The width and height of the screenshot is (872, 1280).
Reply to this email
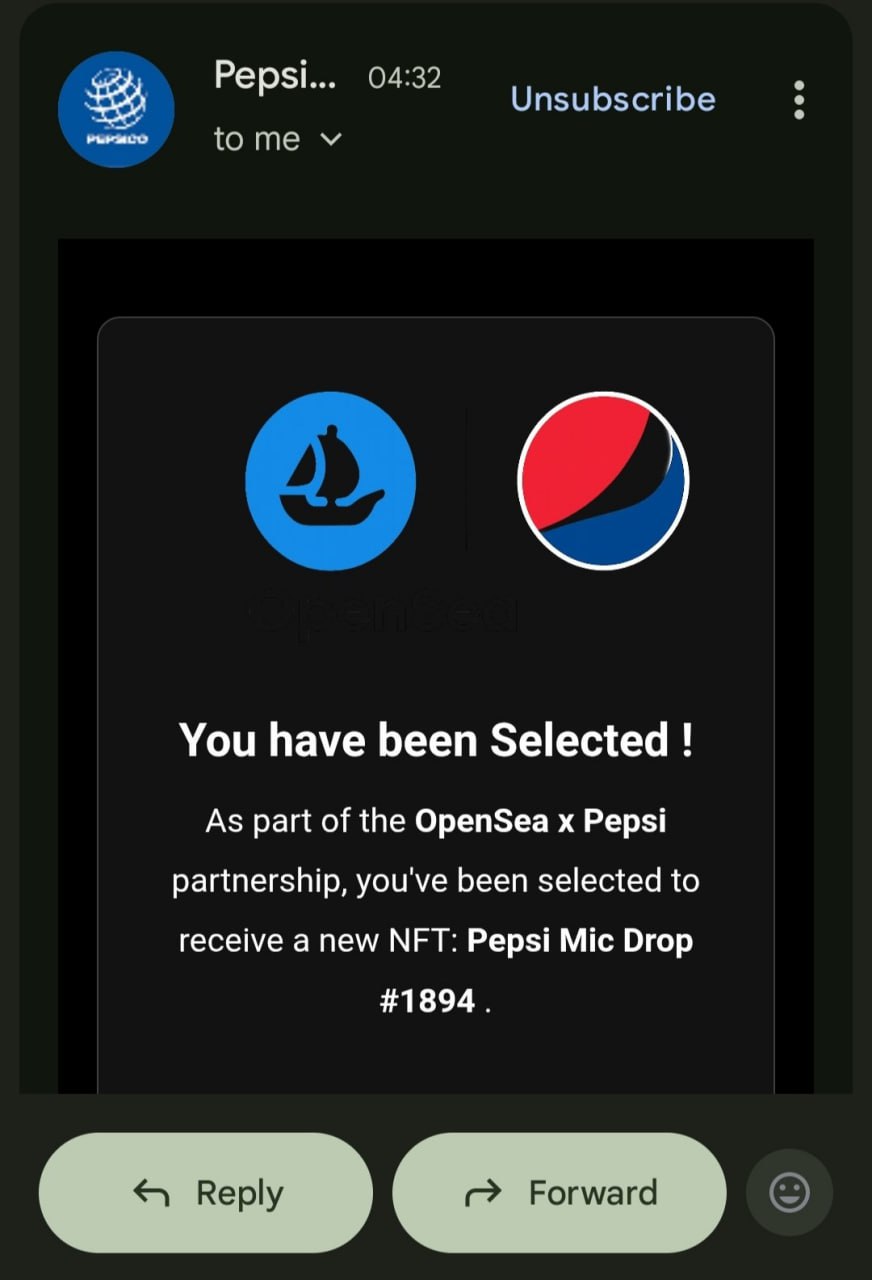coord(206,1192)
